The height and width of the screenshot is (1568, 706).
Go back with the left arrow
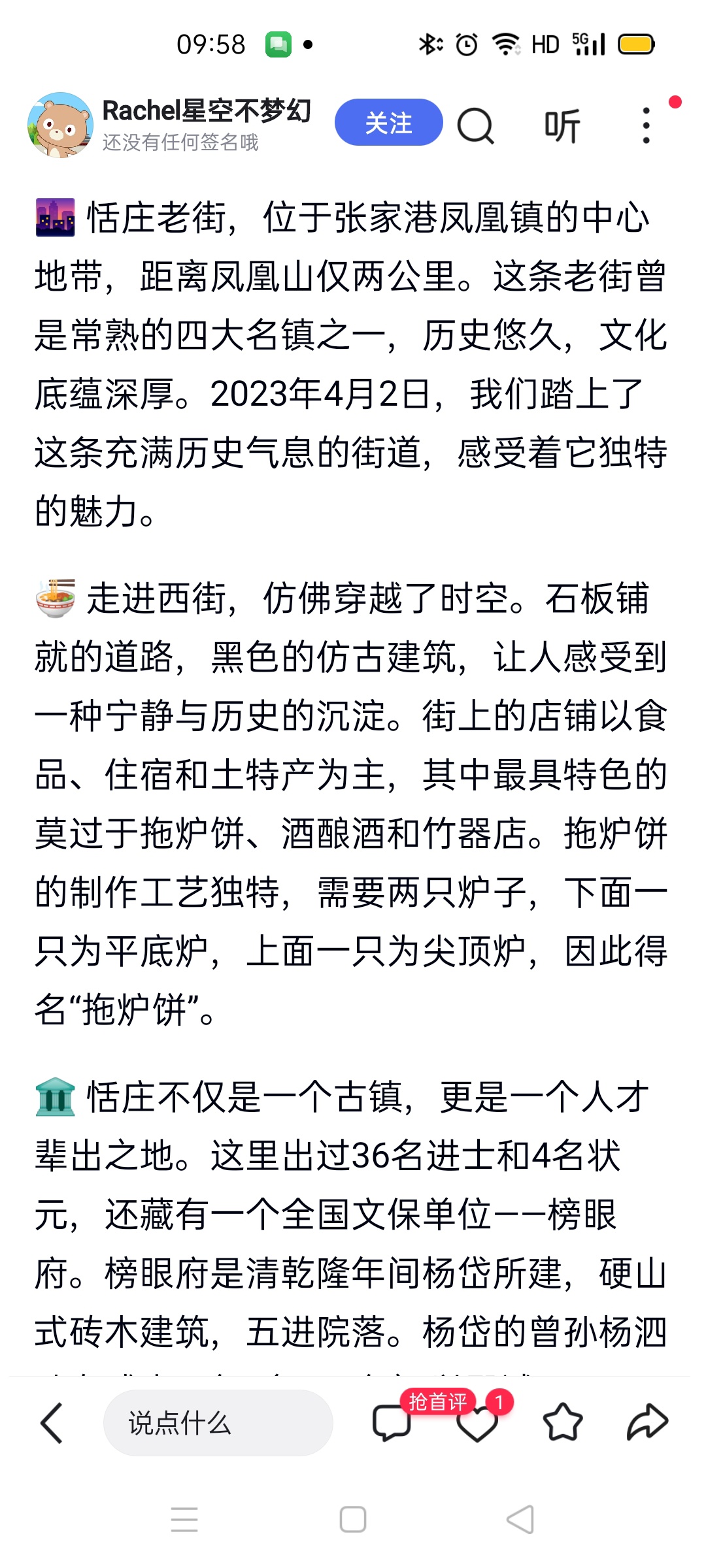coord(52,1422)
